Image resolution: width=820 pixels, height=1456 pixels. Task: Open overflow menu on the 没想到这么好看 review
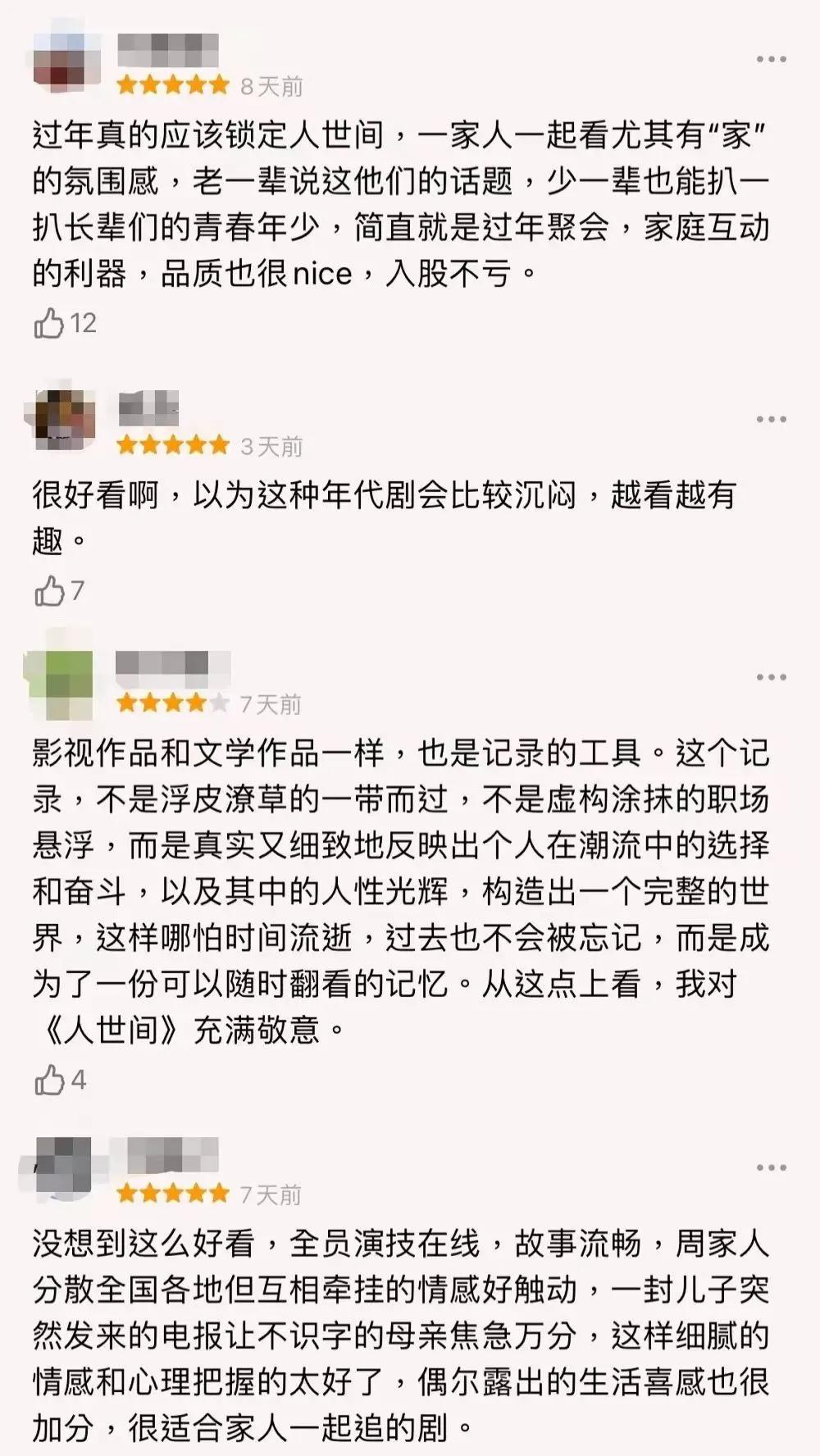(x=771, y=1167)
